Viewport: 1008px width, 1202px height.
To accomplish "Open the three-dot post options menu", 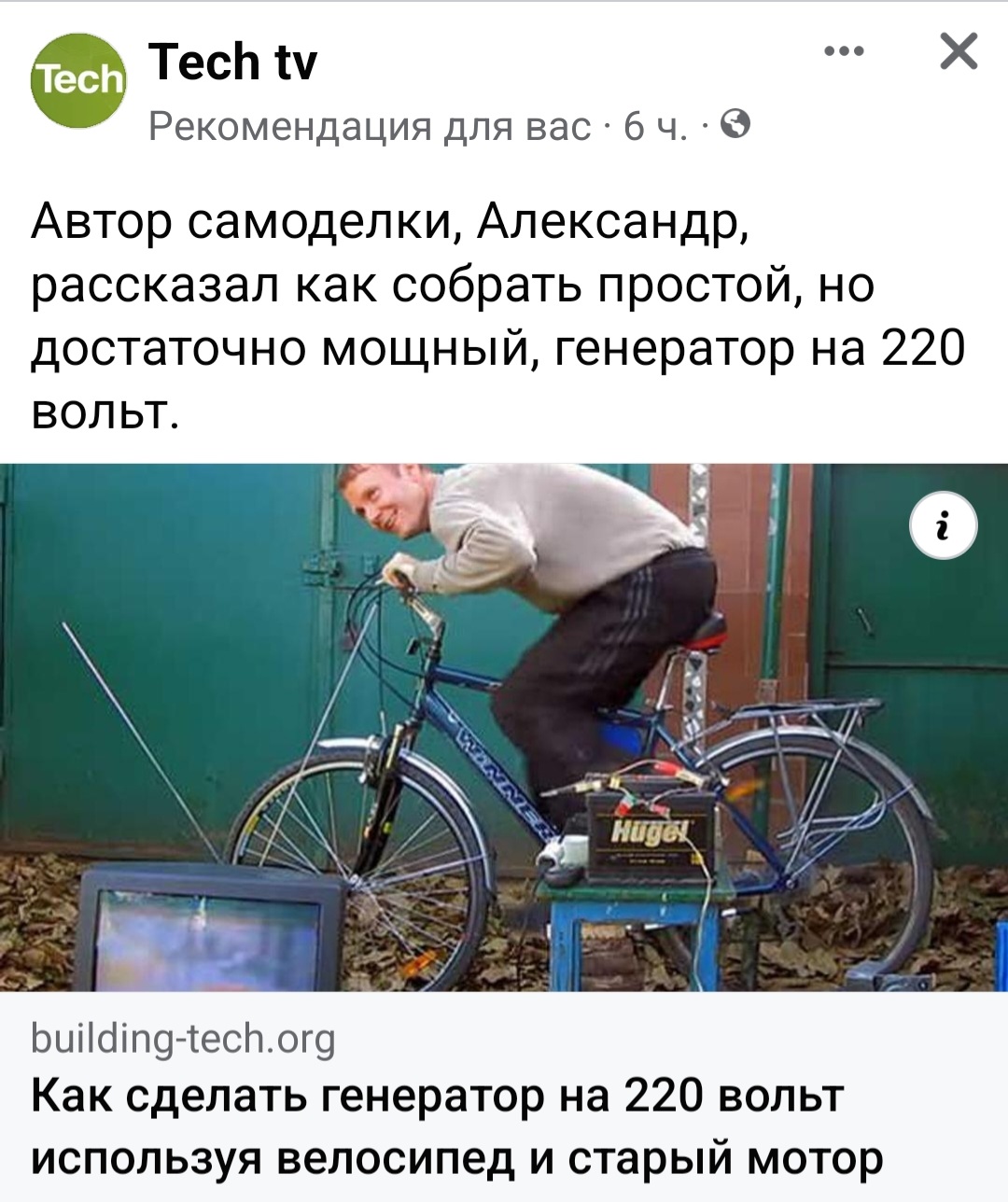I will (844, 51).
